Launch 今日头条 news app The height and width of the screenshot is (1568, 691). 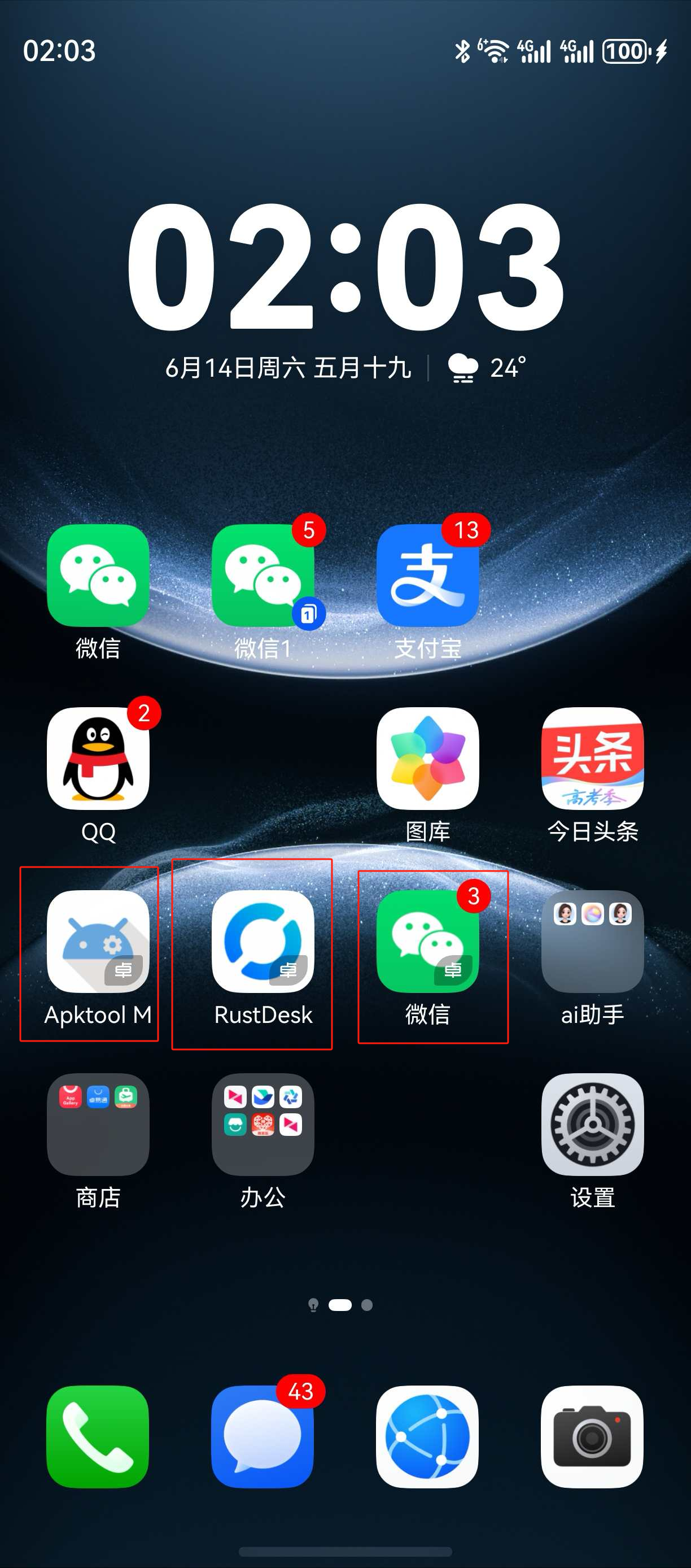[x=592, y=759]
